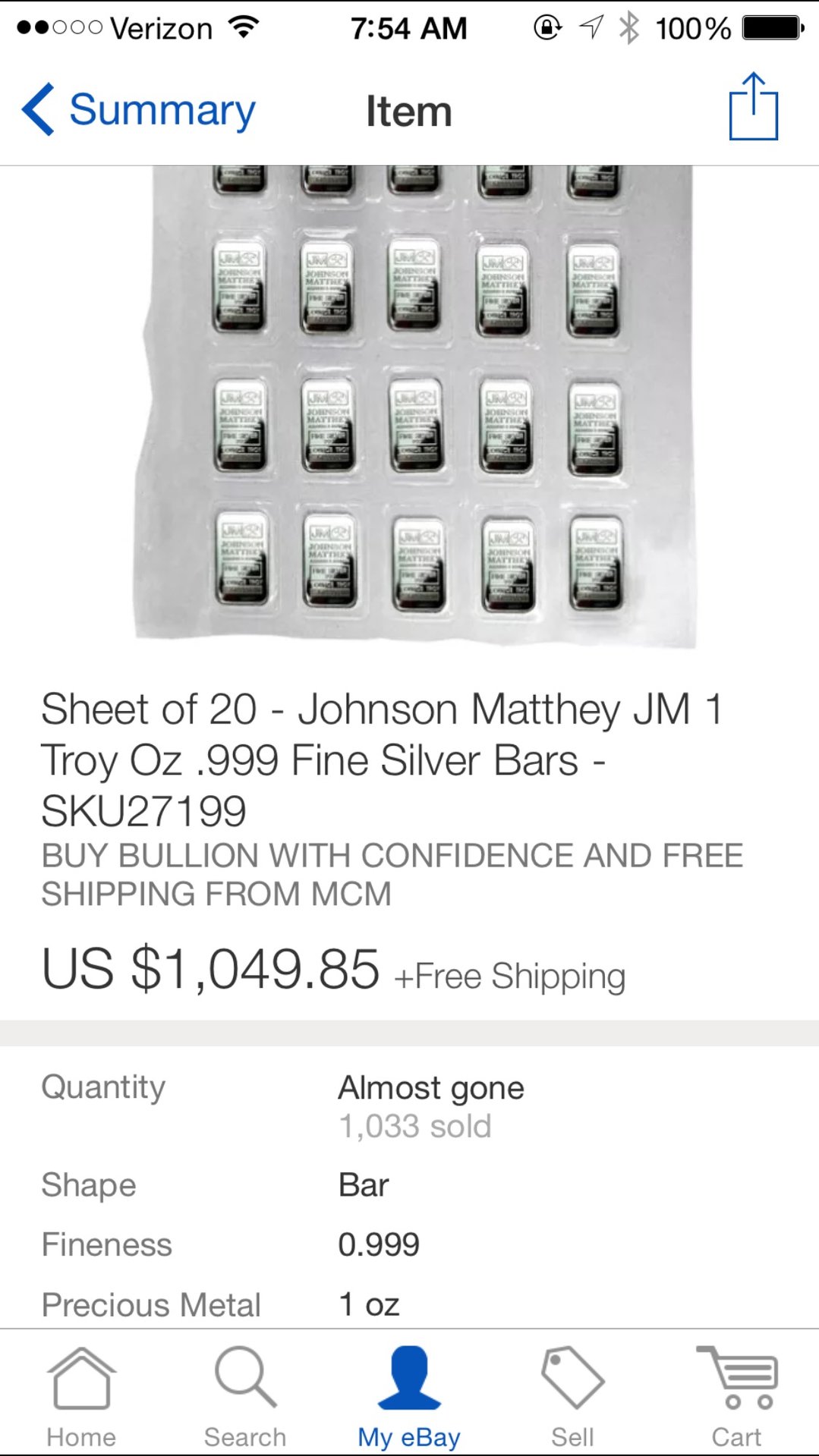Switch to the Home tab
The height and width of the screenshot is (1456, 819).
pyautogui.click(x=81, y=1396)
